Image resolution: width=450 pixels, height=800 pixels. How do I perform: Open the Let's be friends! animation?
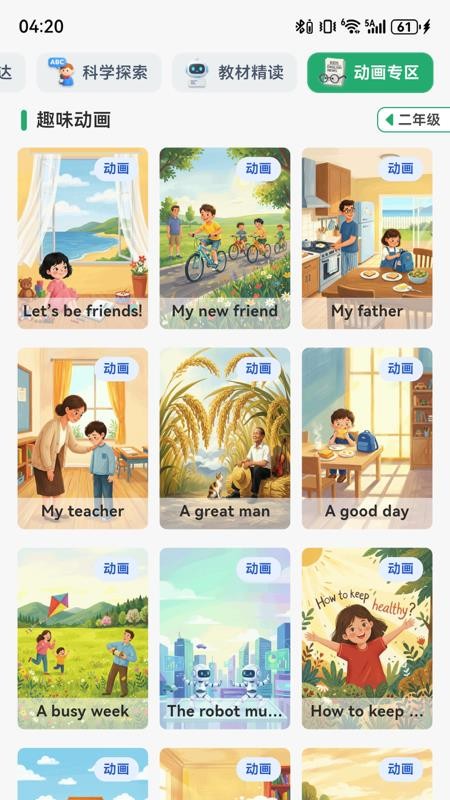click(x=83, y=238)
